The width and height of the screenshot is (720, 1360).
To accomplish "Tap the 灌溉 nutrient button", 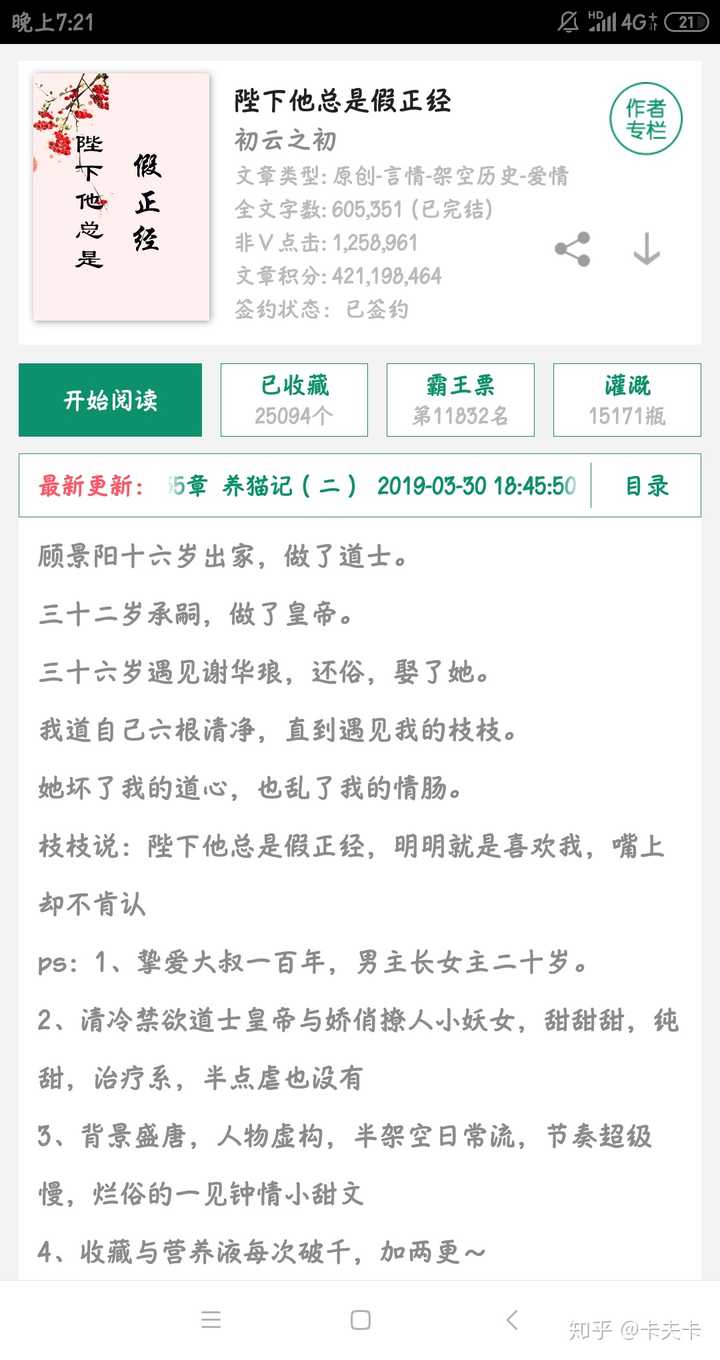I will (x=627, y=400).
